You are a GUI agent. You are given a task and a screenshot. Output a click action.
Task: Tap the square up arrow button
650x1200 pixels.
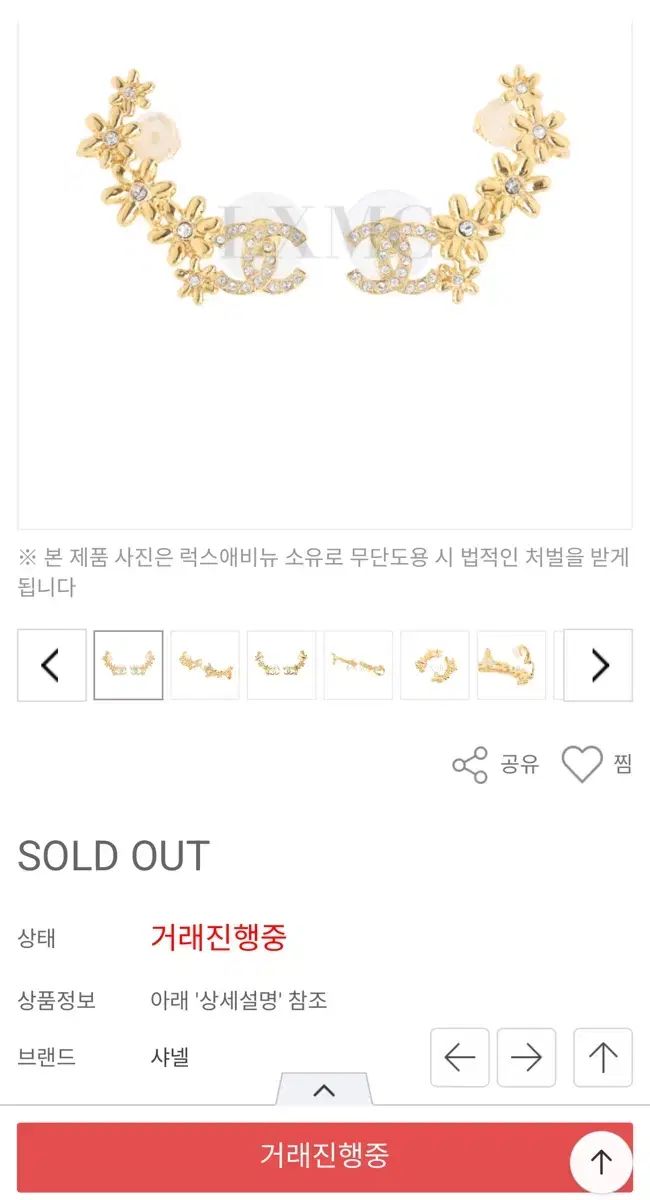coord(603,1057)
